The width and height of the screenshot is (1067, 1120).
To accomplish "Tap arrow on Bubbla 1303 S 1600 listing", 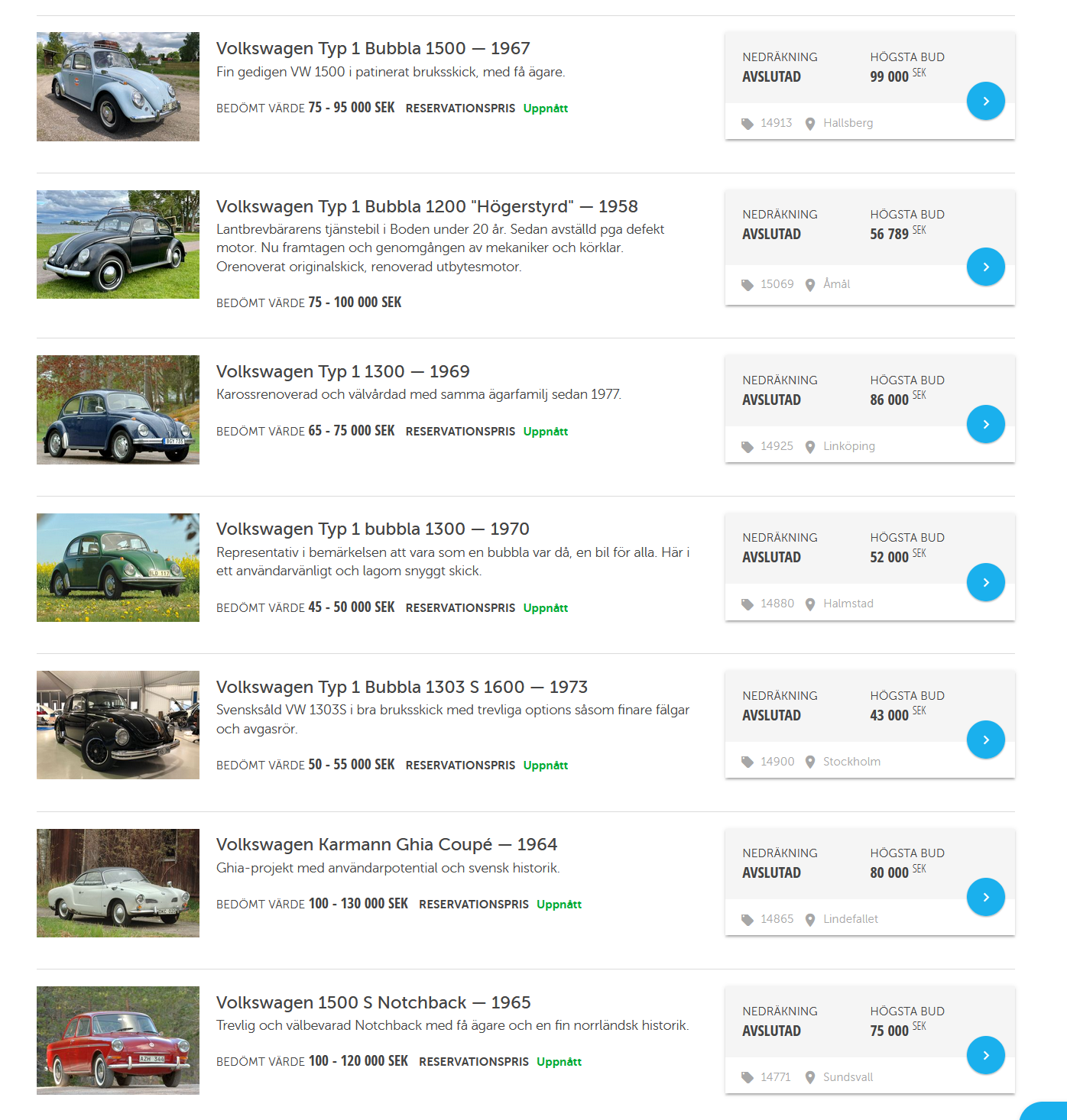I will click(x=985, y=740).
